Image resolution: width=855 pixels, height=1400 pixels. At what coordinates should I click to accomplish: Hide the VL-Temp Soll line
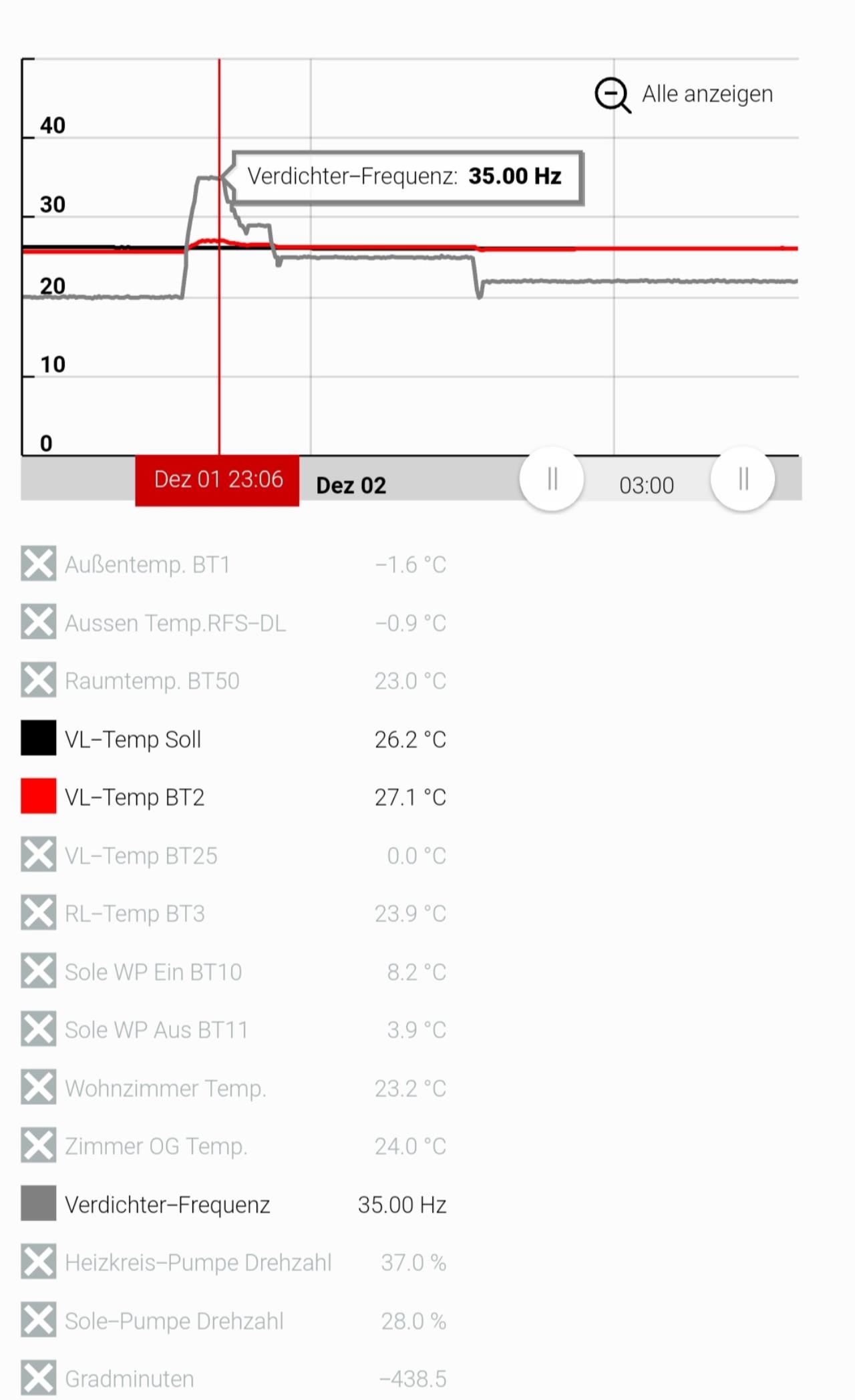click(x=38, y=738)
